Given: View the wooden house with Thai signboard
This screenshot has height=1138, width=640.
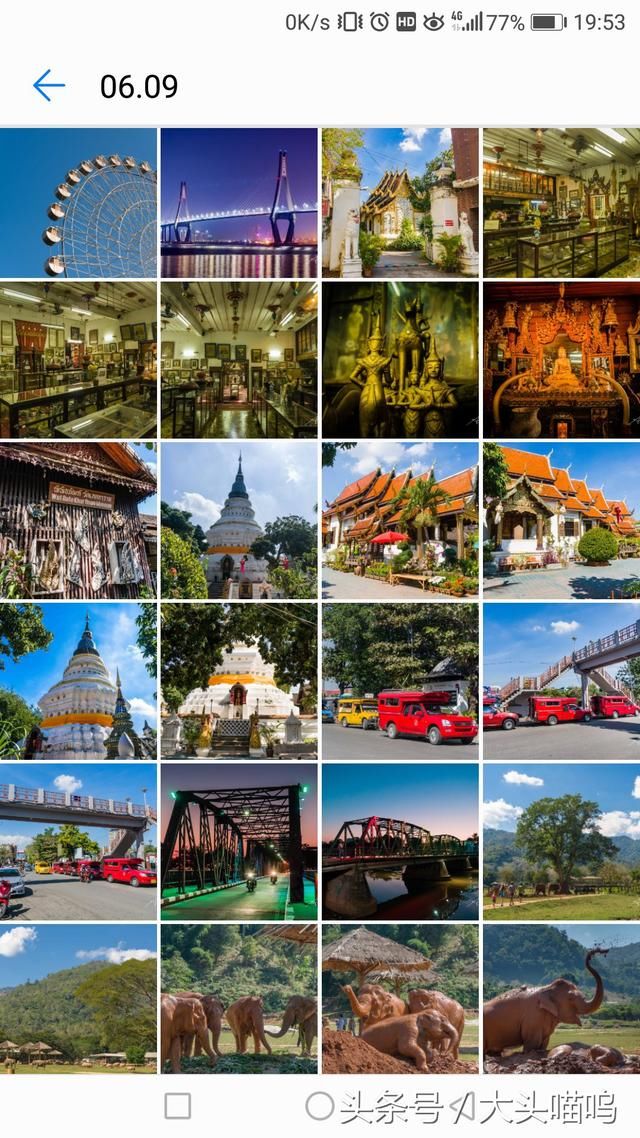Looking at the screenshot, I should tap(78, 520).
